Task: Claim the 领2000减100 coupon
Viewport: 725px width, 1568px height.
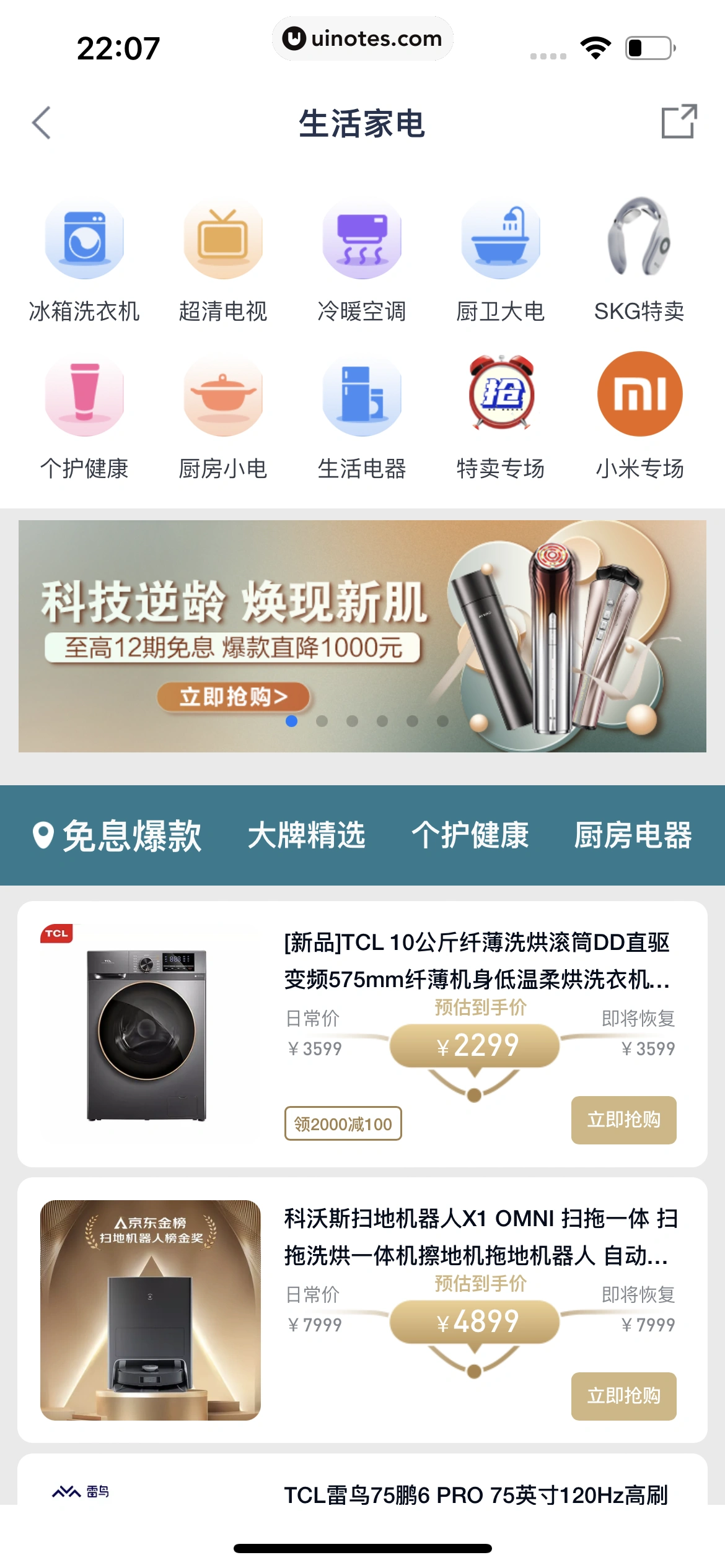Action: tap(343, 1122)
